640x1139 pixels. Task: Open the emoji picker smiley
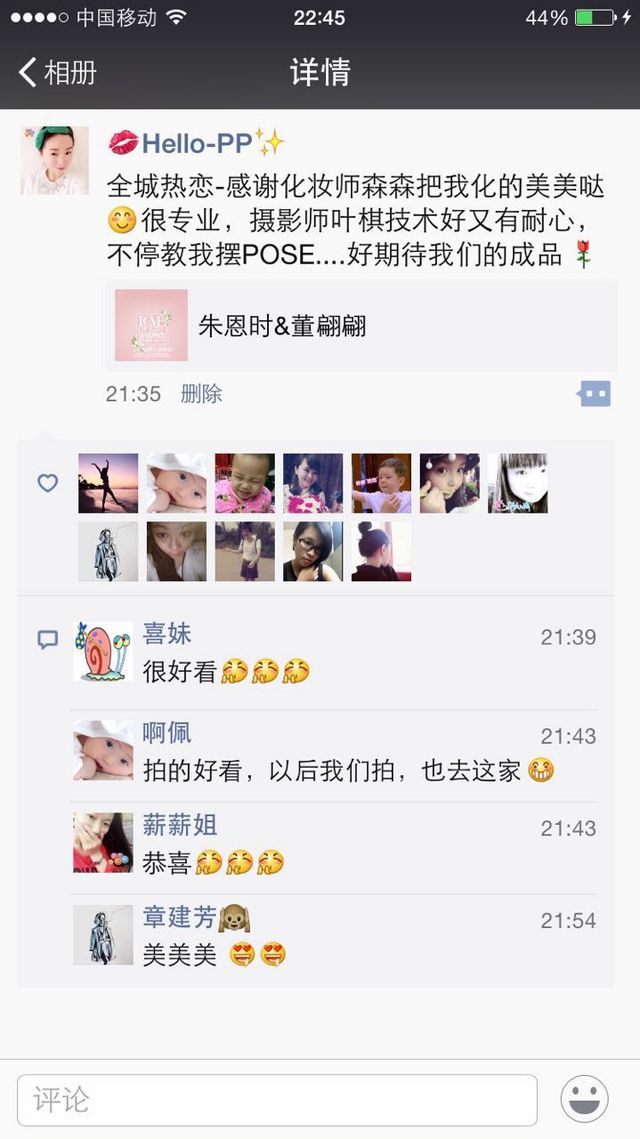[x=584, y=1099]
